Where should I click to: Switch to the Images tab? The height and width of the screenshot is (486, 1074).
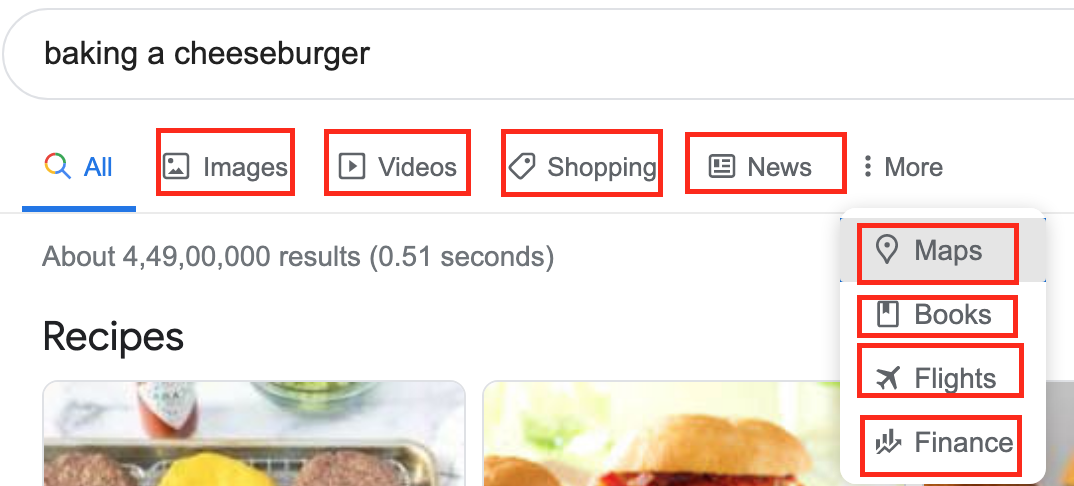pos(226,167)
